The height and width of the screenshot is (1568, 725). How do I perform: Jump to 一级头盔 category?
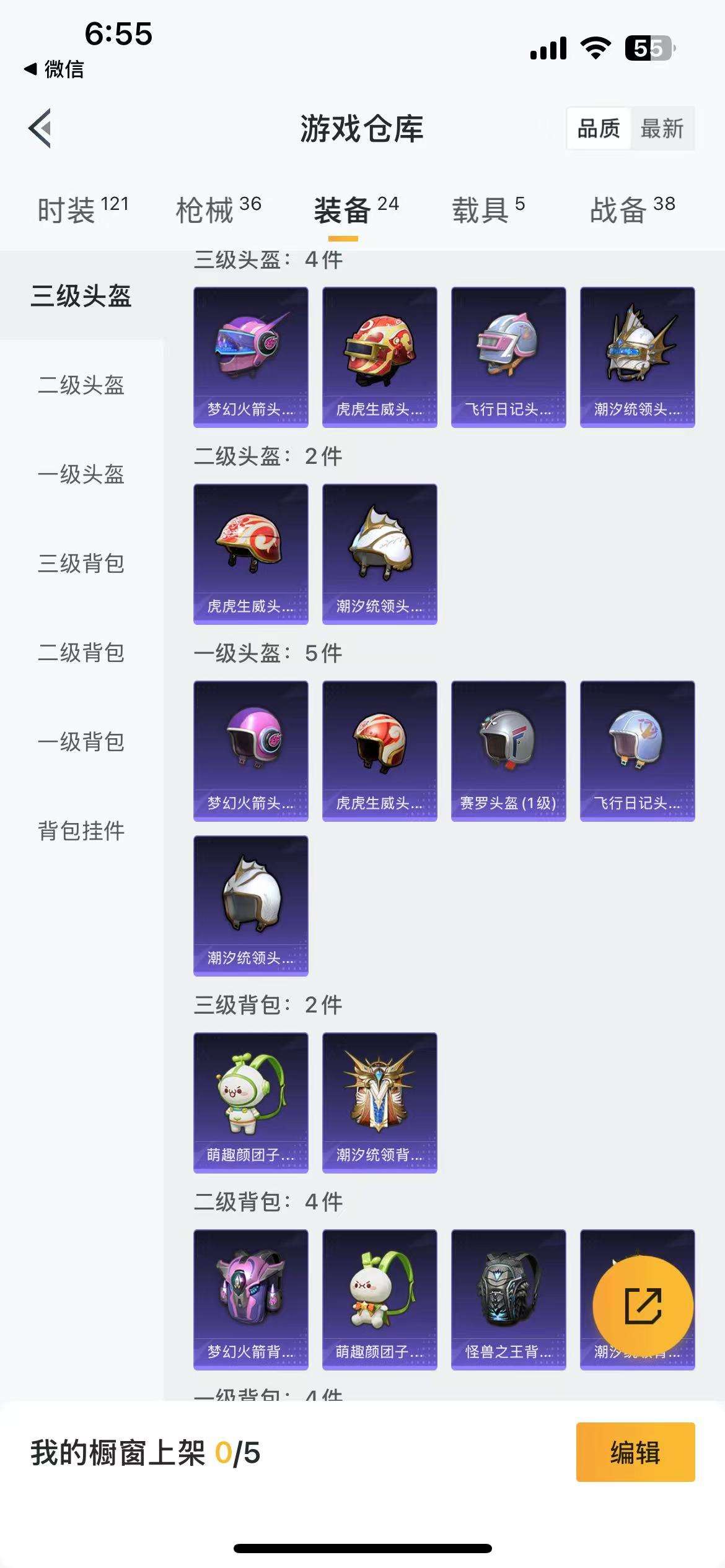point(81,474)
